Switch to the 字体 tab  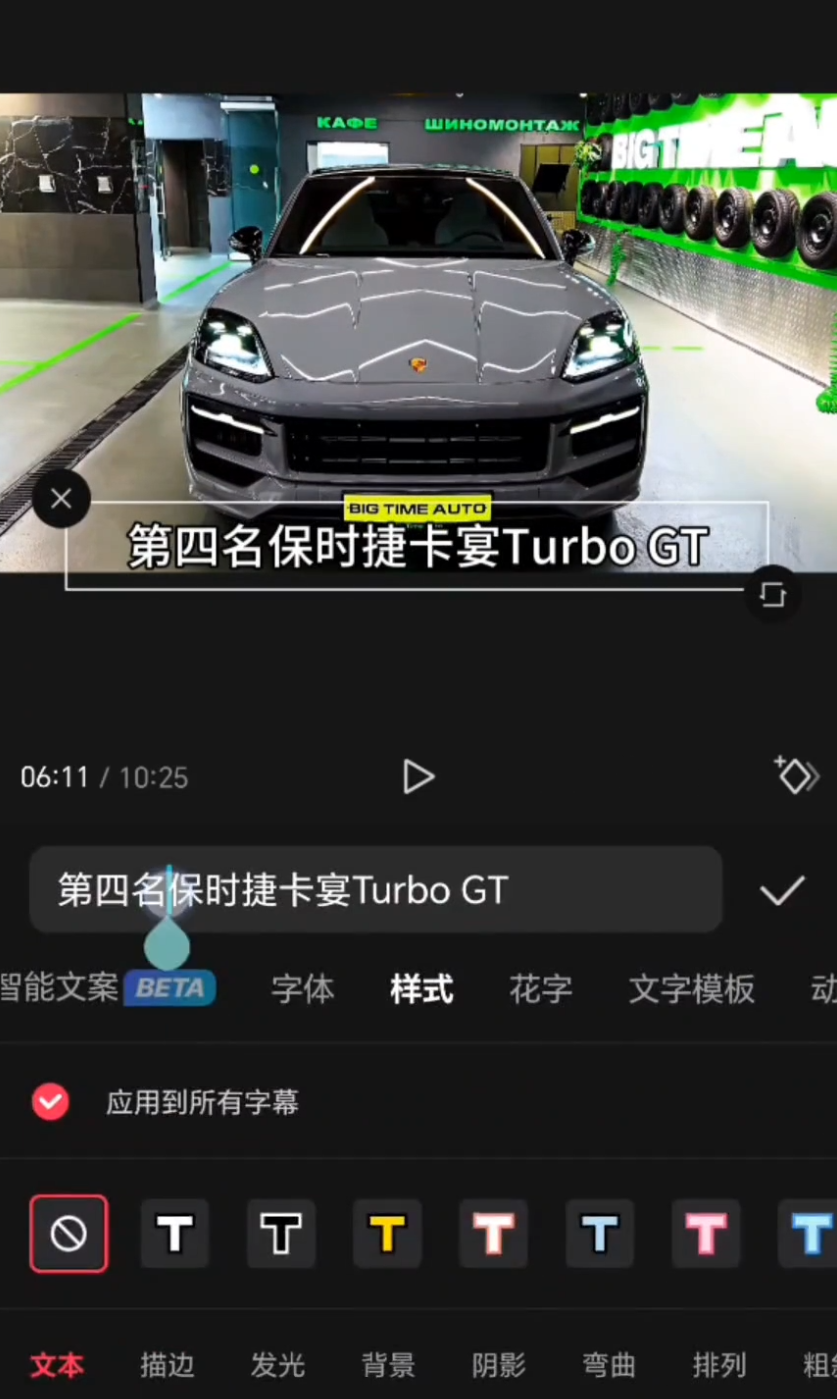click(302, 989)
